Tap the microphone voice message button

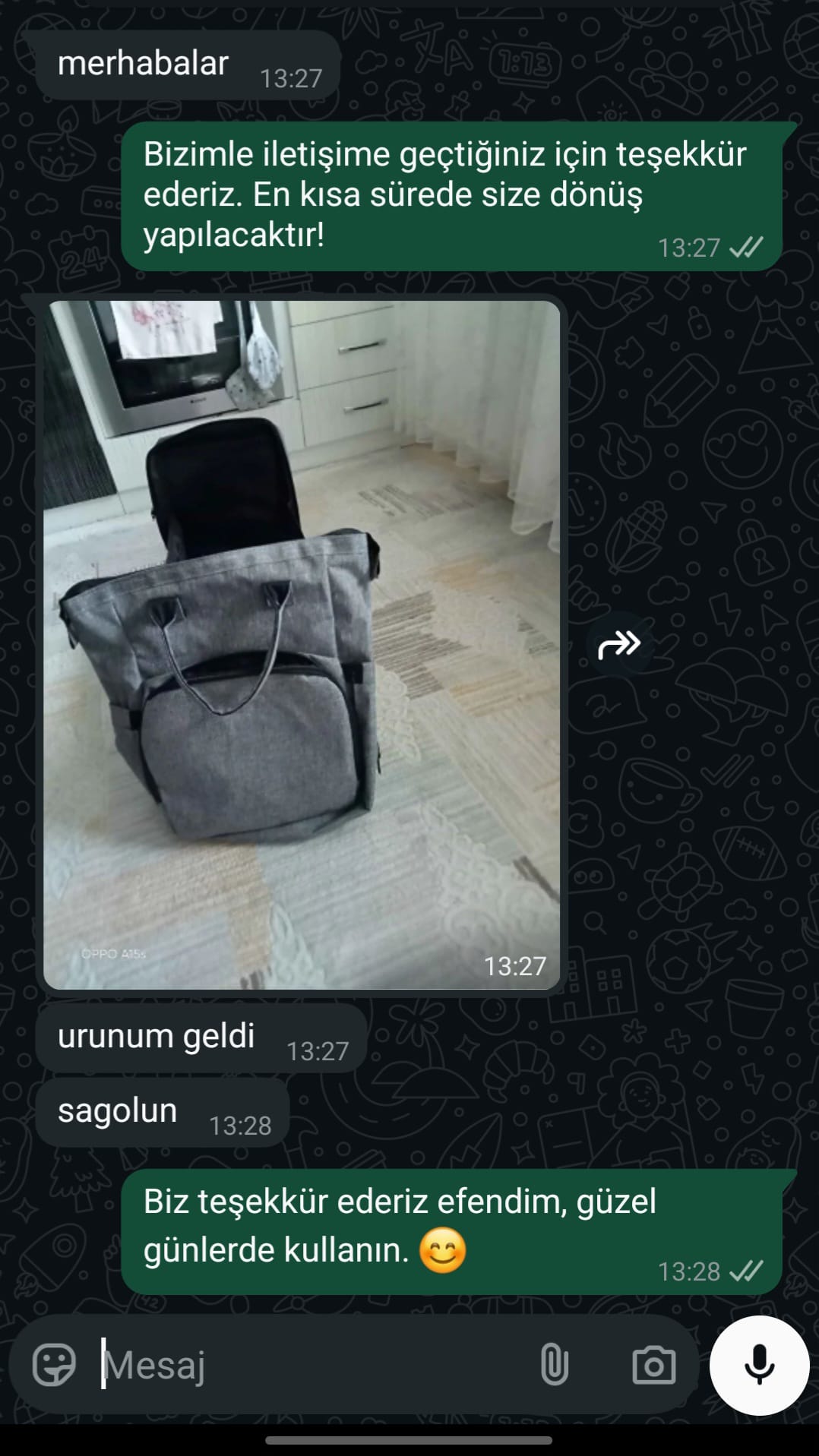click(x=759, y=1365)
